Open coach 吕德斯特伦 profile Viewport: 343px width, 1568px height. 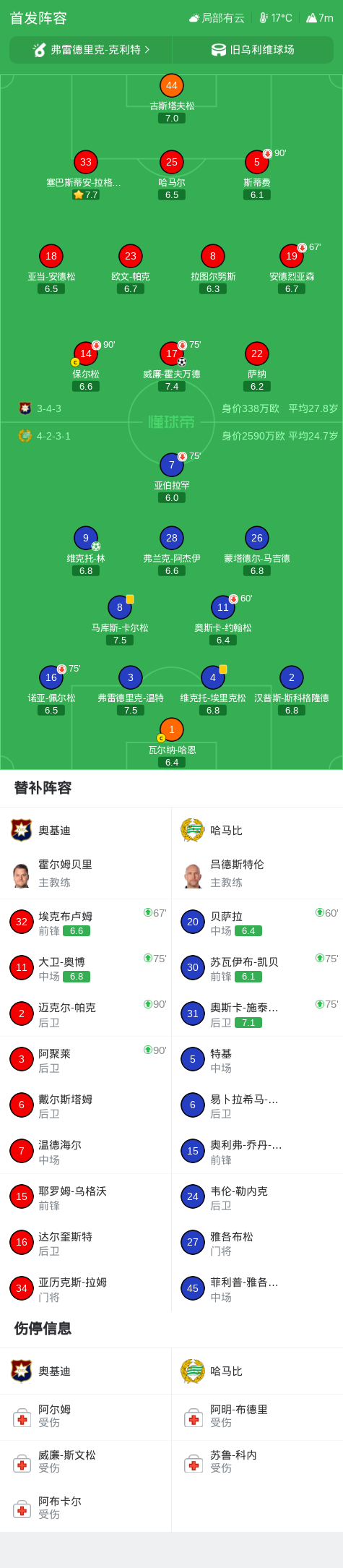coord(257,873)
